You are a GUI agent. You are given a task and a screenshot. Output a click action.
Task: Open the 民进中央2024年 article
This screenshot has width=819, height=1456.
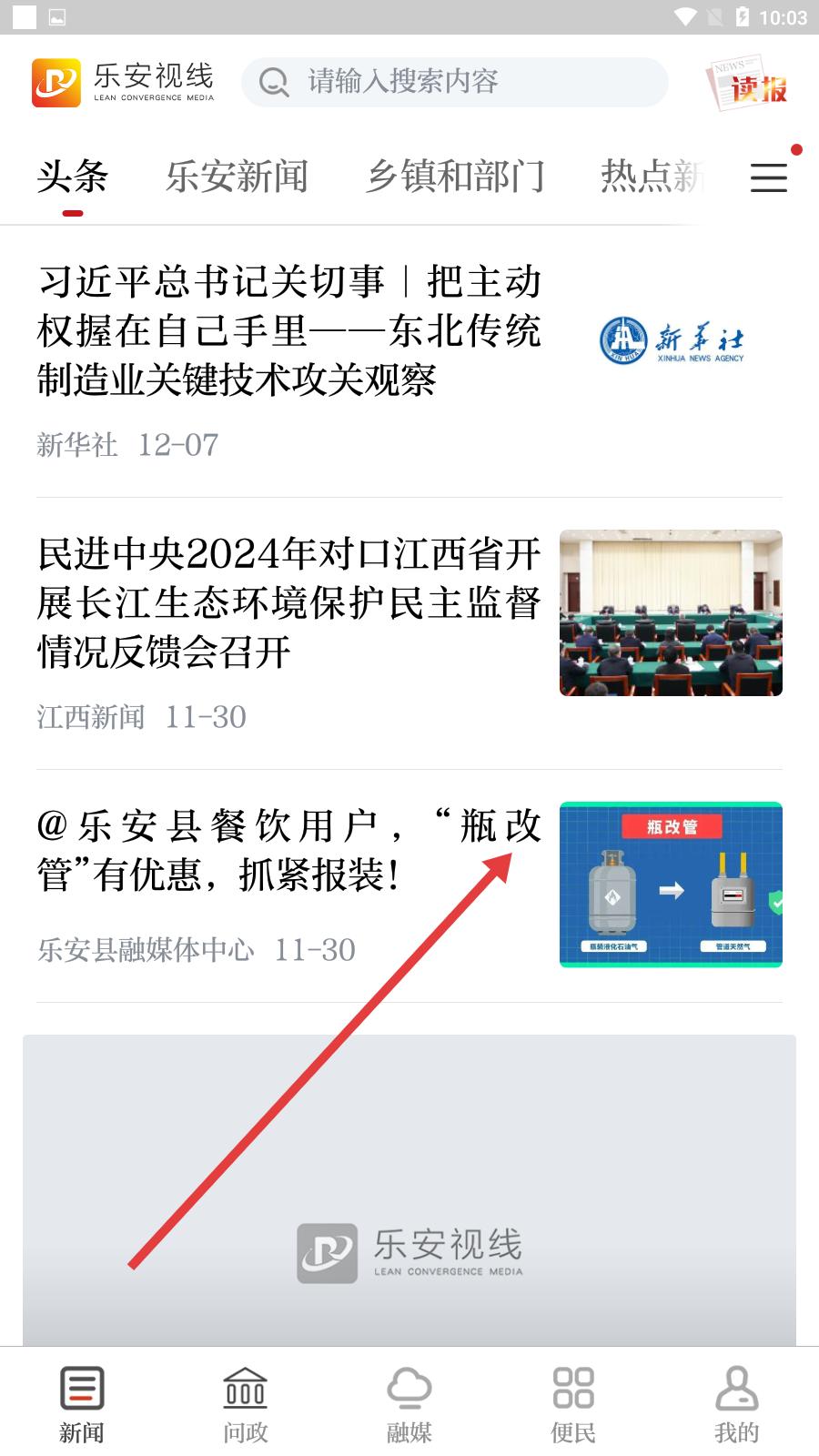point(289,602)
